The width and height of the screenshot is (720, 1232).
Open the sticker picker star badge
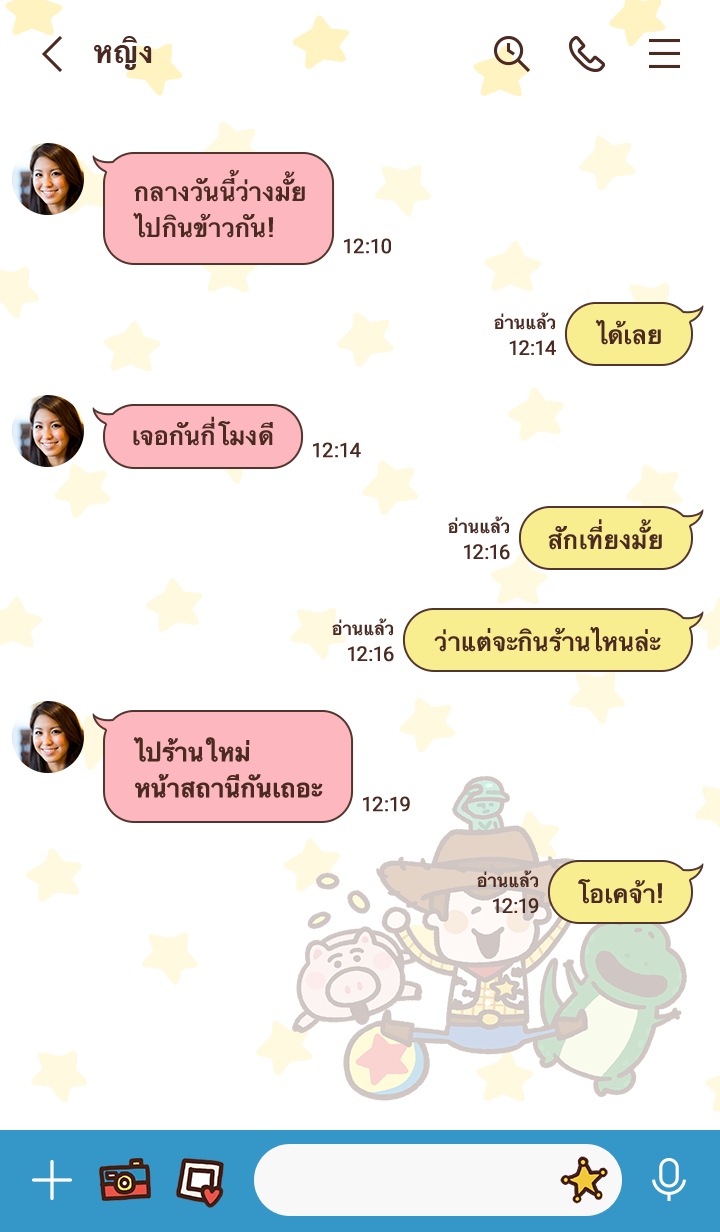[584, 1181]
